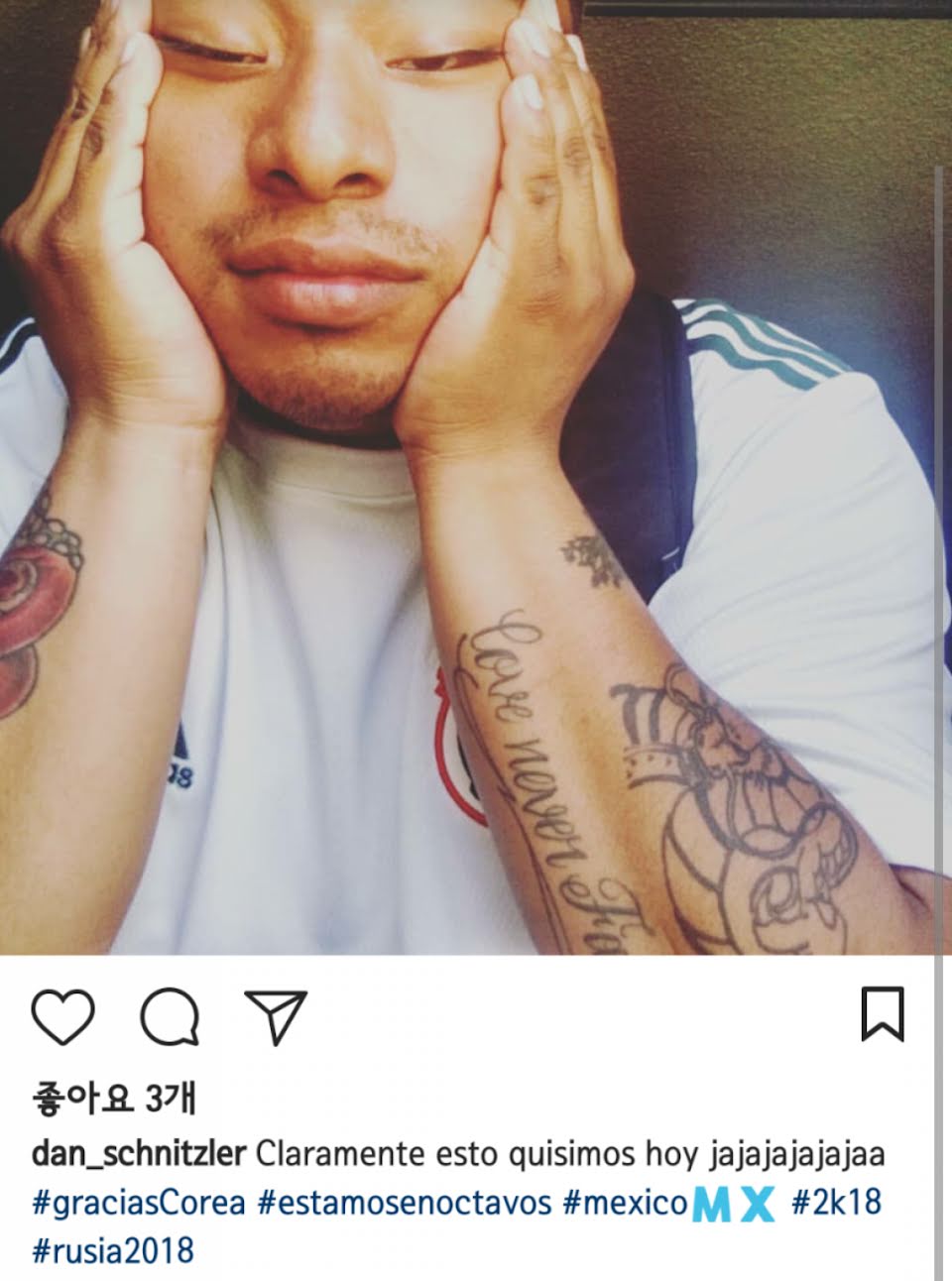The image size is (952, 1281).
Task: View the list of 3 likes
Action: (x=113, y=1098)
